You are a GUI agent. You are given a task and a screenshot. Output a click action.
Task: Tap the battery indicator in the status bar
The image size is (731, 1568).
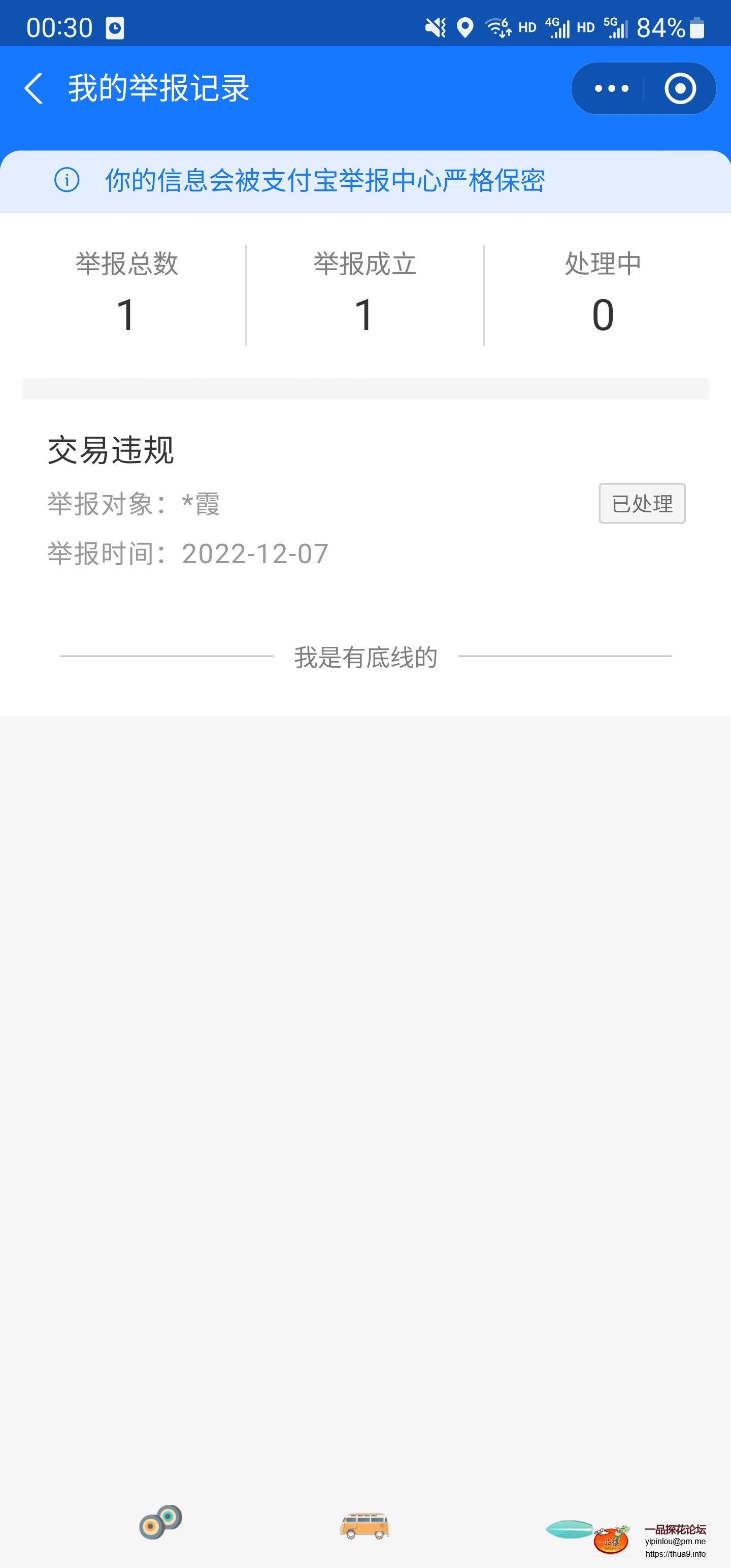pyautogui.click(x=698, y=26)
